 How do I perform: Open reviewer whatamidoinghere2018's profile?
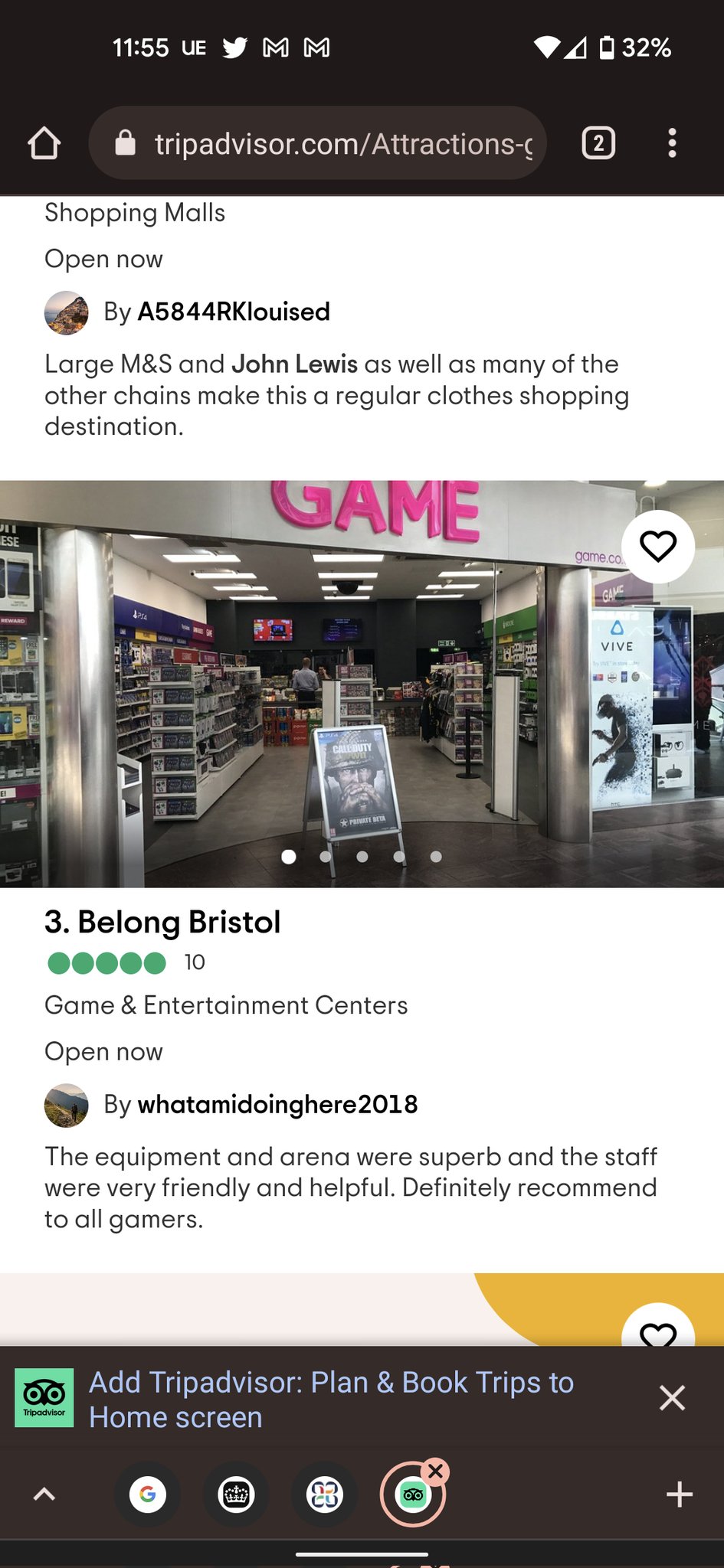(x=277, y=1104)
